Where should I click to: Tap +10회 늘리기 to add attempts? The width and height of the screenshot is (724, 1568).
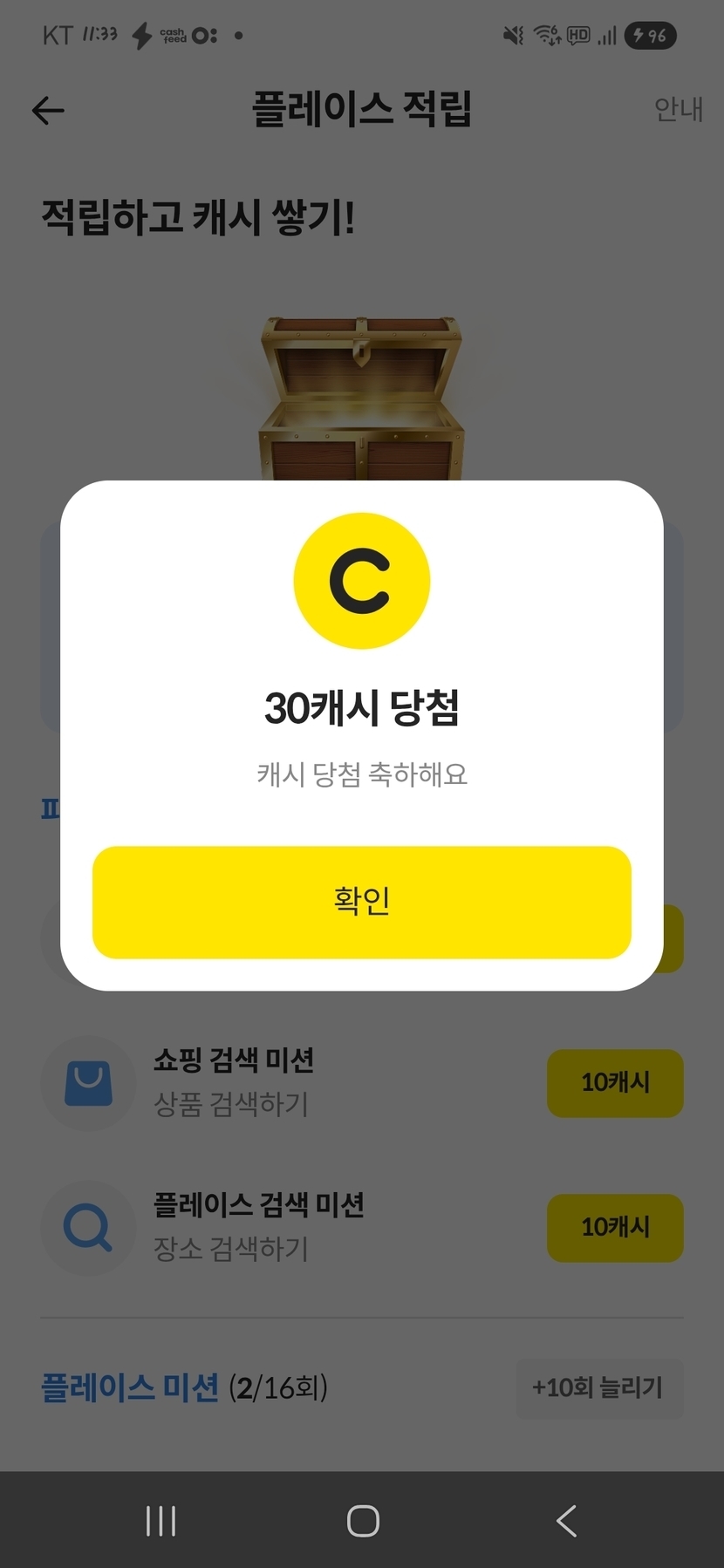pyautogui.click(x=598, y=1387)
